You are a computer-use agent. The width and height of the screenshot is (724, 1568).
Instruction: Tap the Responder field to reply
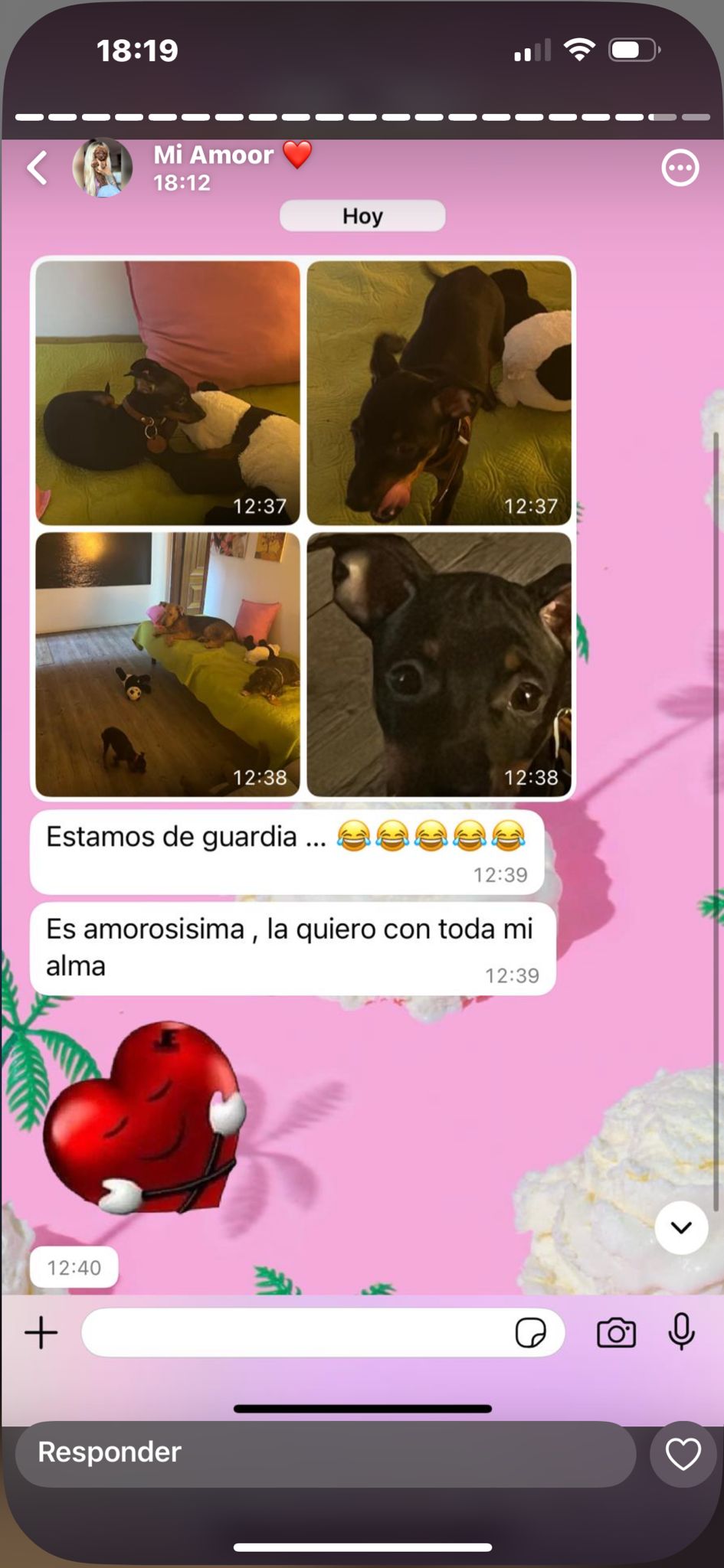click(x=326, y=1452)
